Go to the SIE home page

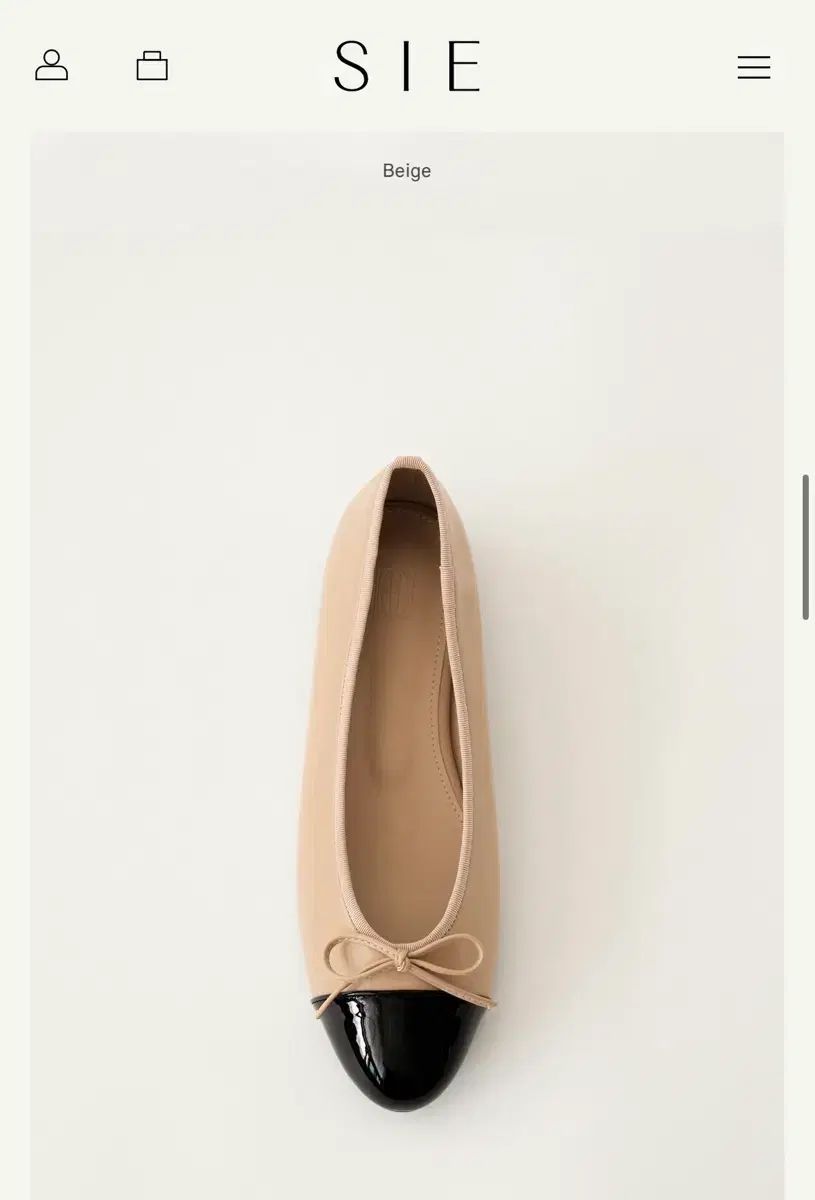[x=407, y=67]
